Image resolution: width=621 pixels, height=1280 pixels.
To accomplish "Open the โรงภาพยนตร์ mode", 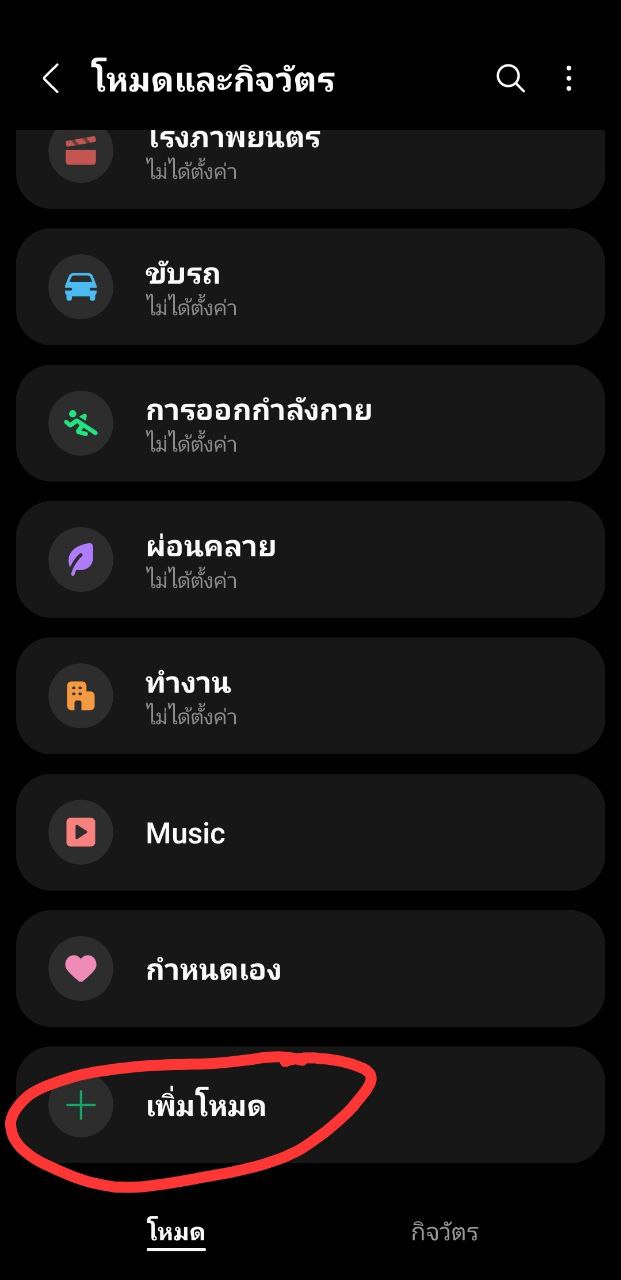I will 310,160.
